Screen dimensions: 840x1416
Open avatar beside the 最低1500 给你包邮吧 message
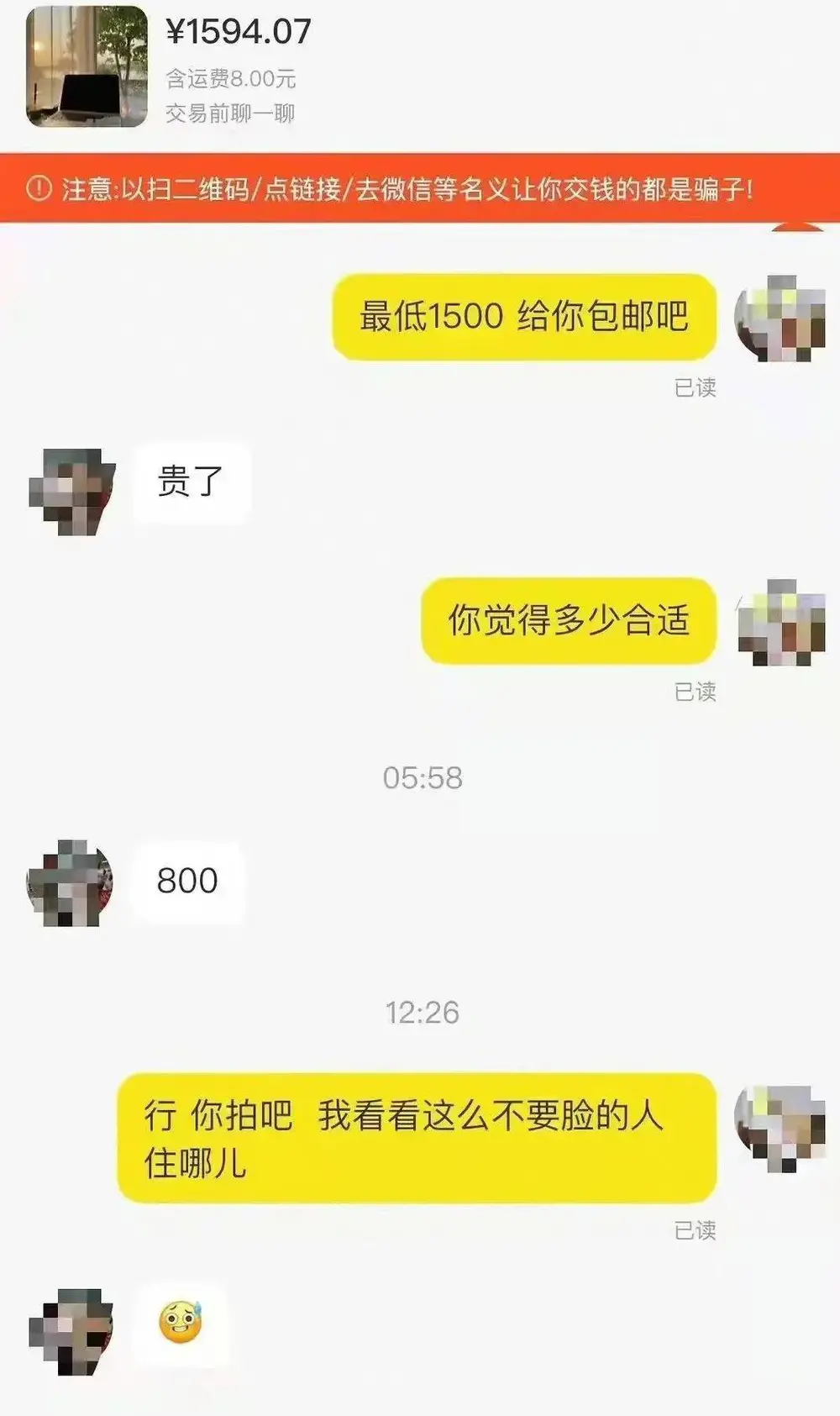tap(780, 318)
